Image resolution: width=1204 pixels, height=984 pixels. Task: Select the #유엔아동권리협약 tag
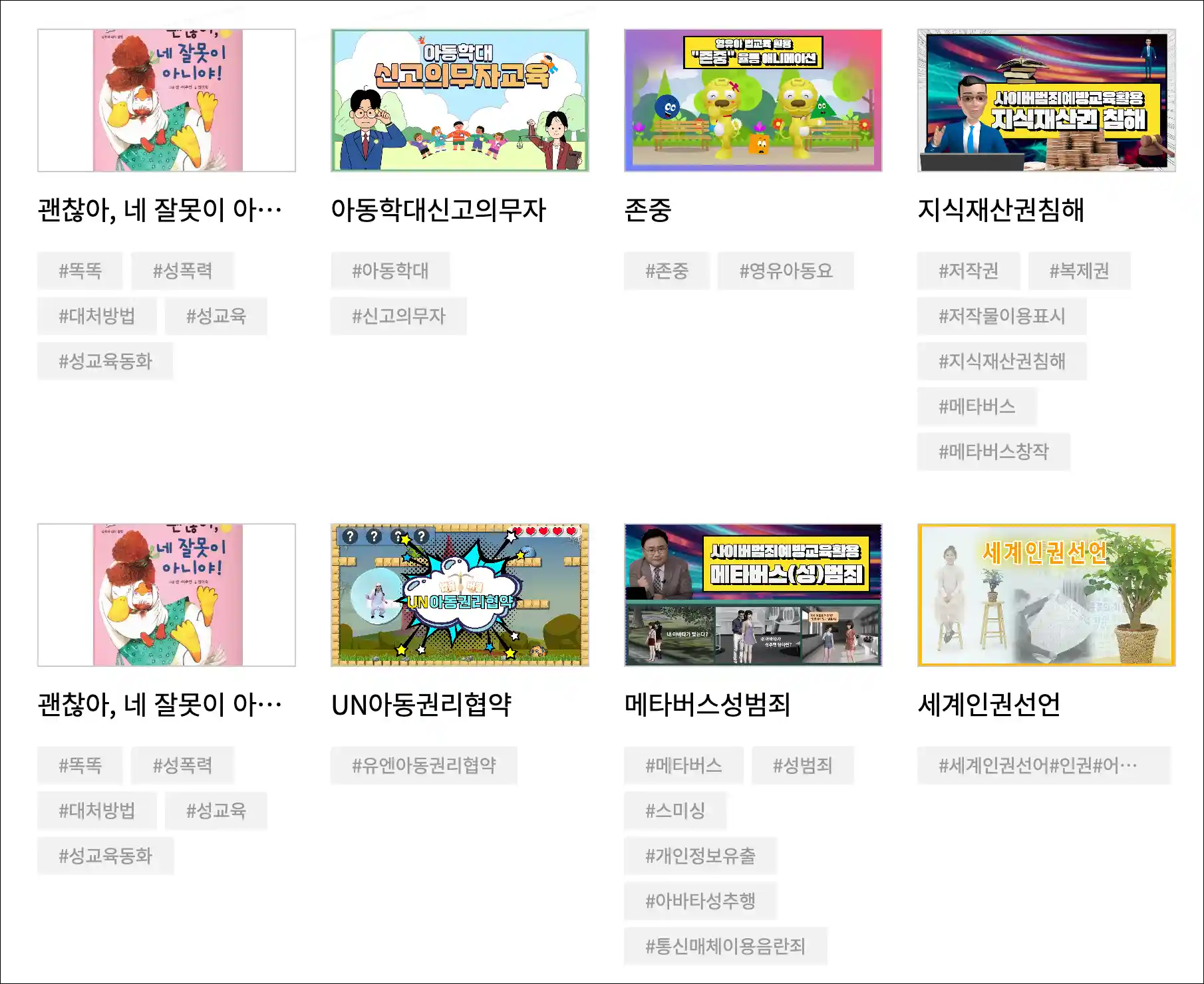point(424,765)
